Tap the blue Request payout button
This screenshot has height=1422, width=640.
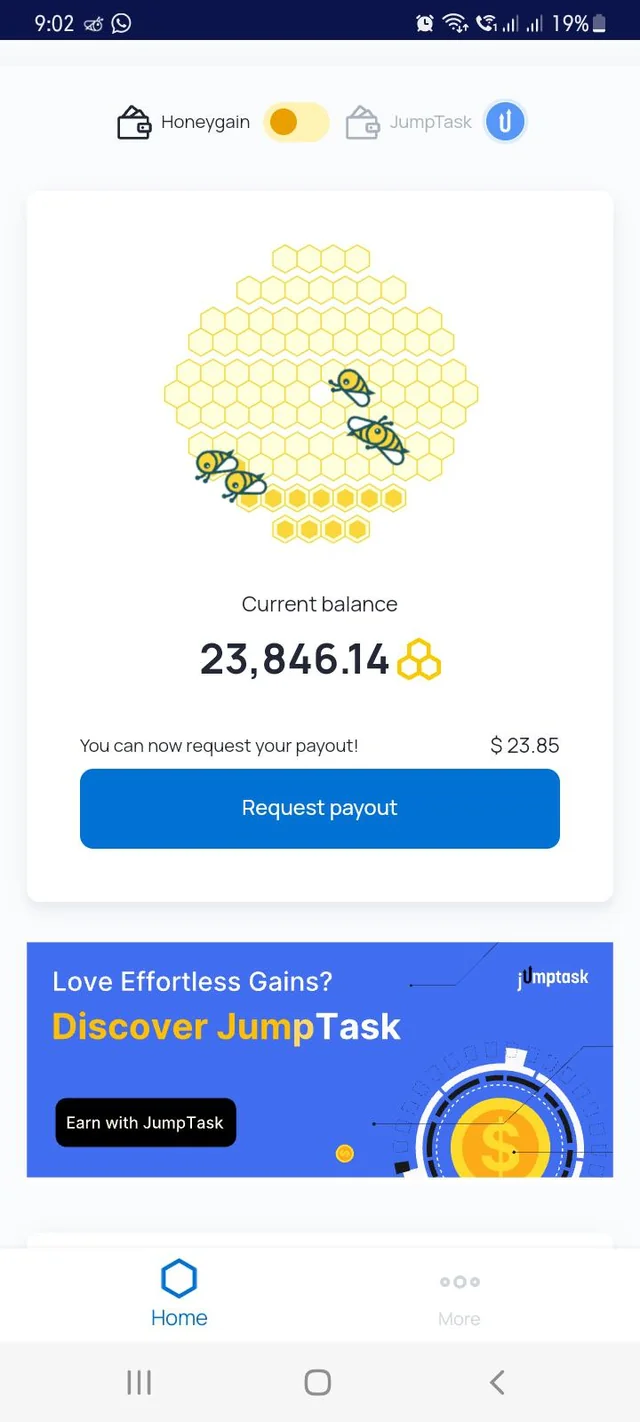(x=320, y=808)
